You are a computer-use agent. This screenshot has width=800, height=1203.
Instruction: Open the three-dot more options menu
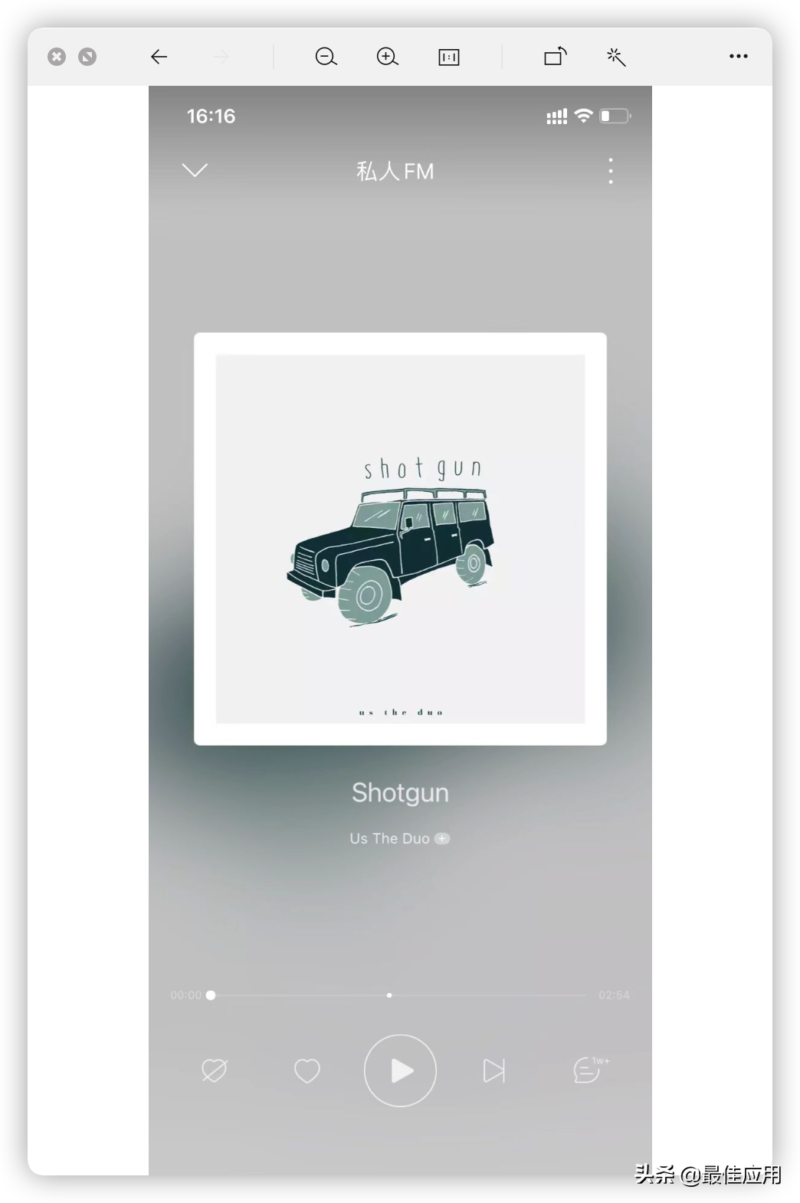pyautogui.click(x=738, y=57)
